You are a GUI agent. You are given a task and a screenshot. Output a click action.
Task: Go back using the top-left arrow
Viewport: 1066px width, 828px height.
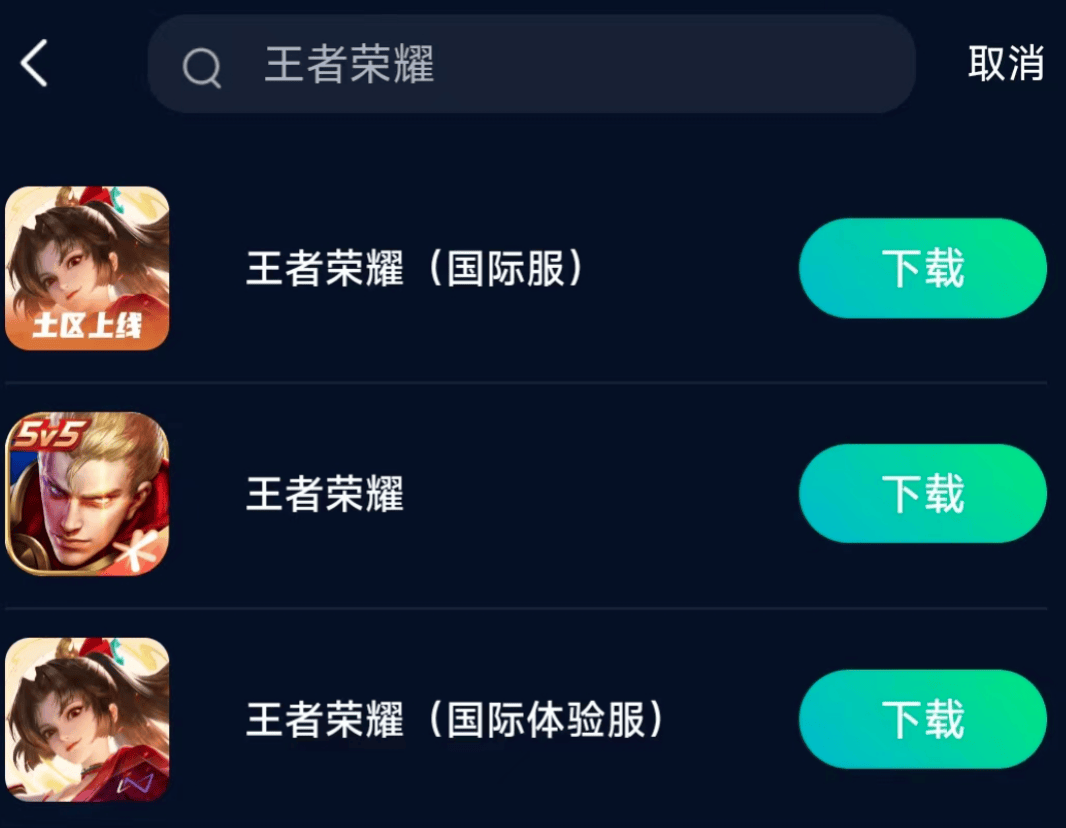pos(34,64)
